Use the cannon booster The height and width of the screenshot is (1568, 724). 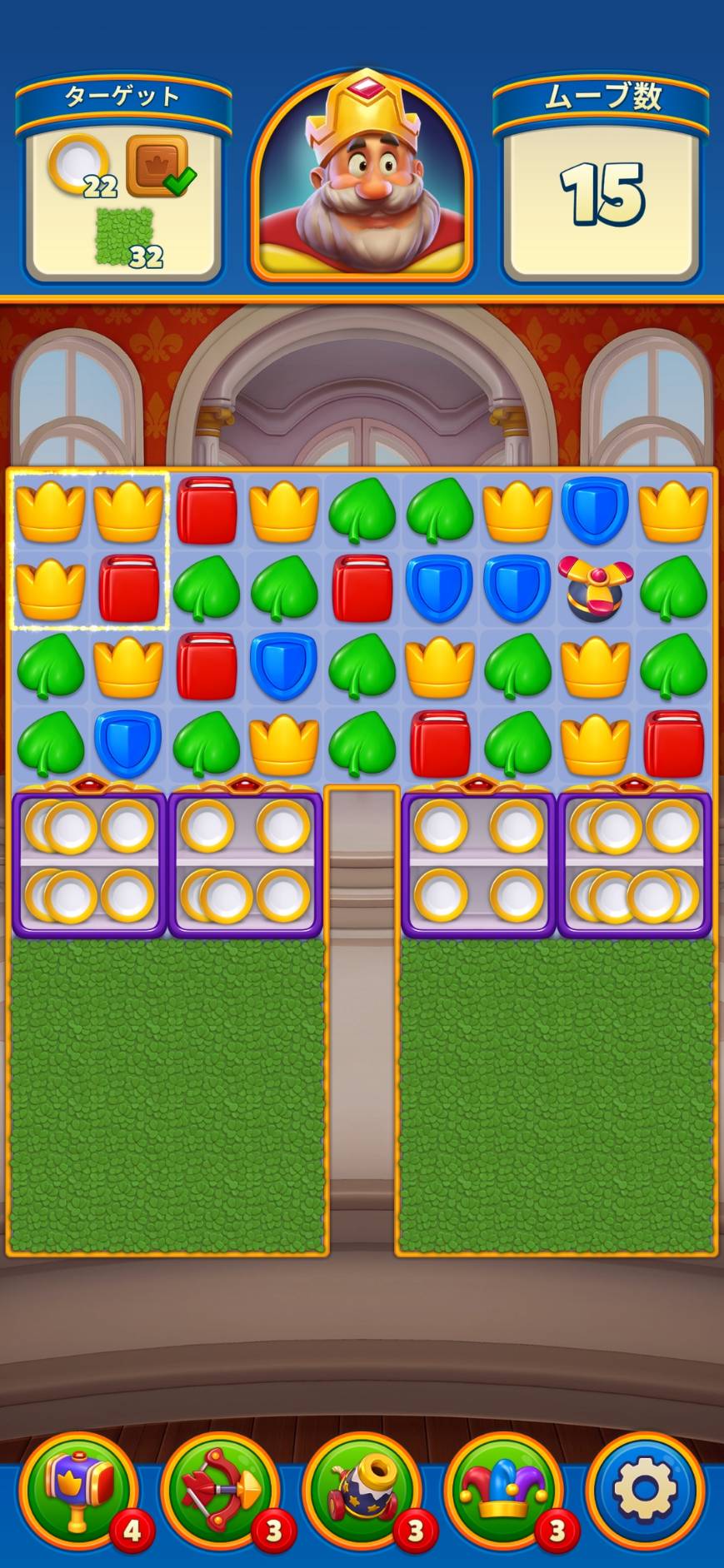362,1489
